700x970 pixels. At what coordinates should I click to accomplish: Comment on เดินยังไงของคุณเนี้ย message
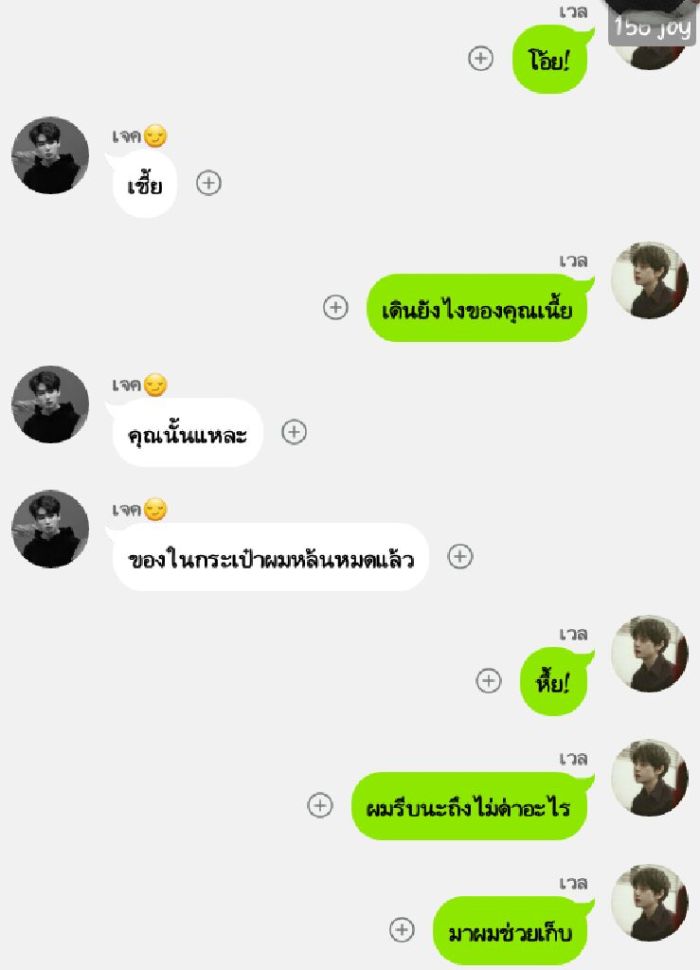pyautogui.click(x=336, y=307)
